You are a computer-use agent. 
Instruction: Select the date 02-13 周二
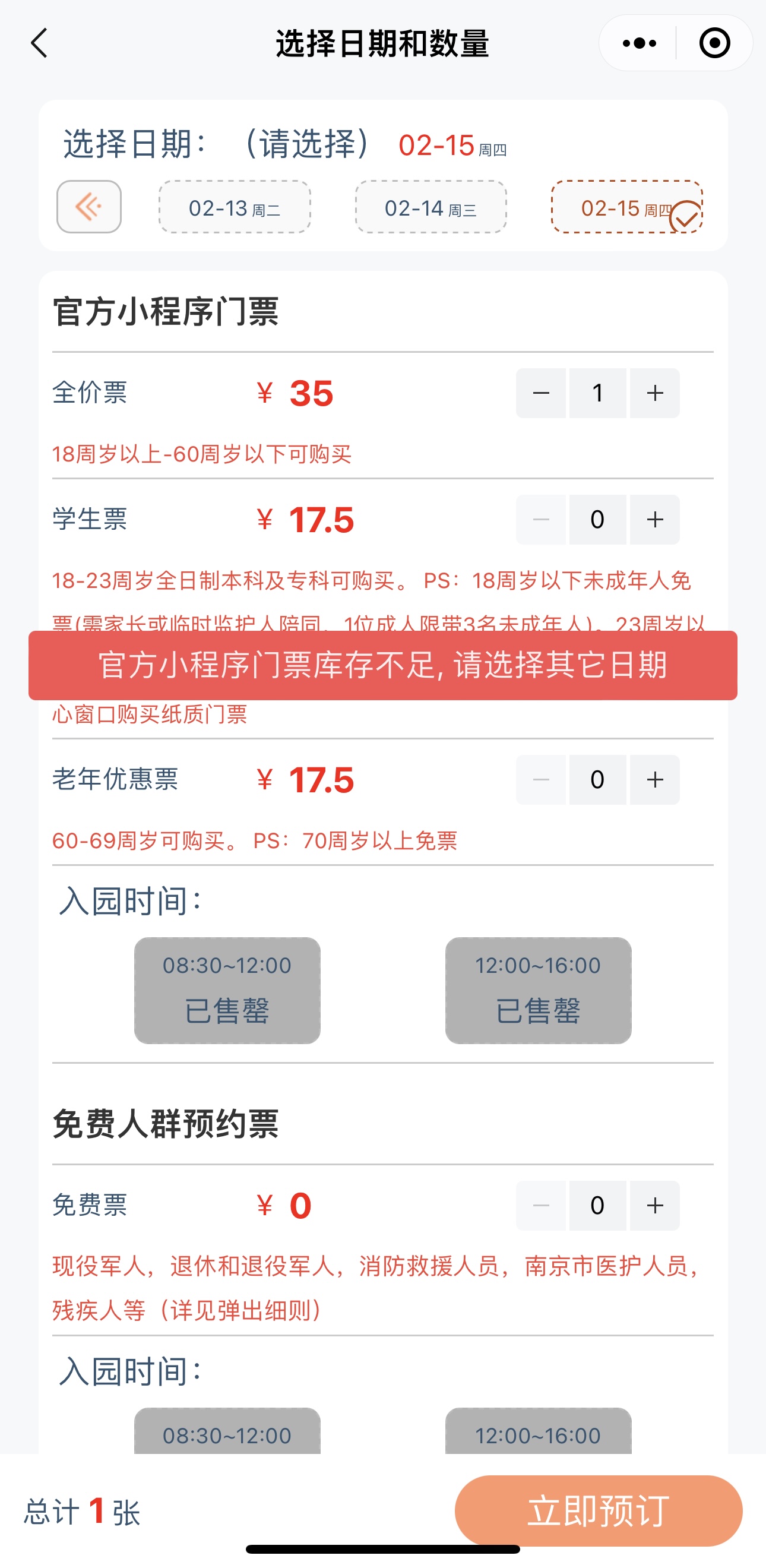(x=234, y=207)
